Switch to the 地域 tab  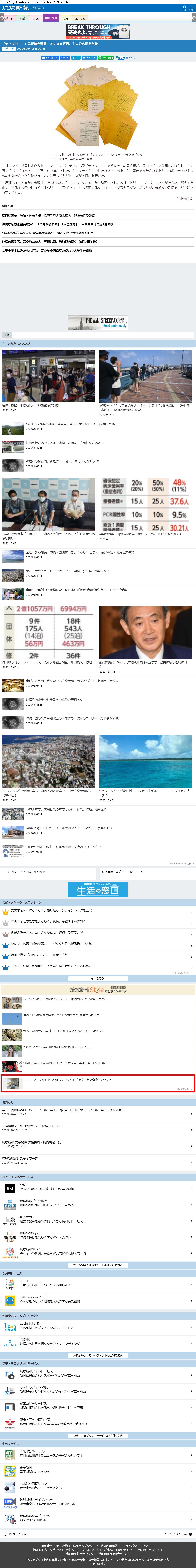pyautogui.click(x=23, y=18)
